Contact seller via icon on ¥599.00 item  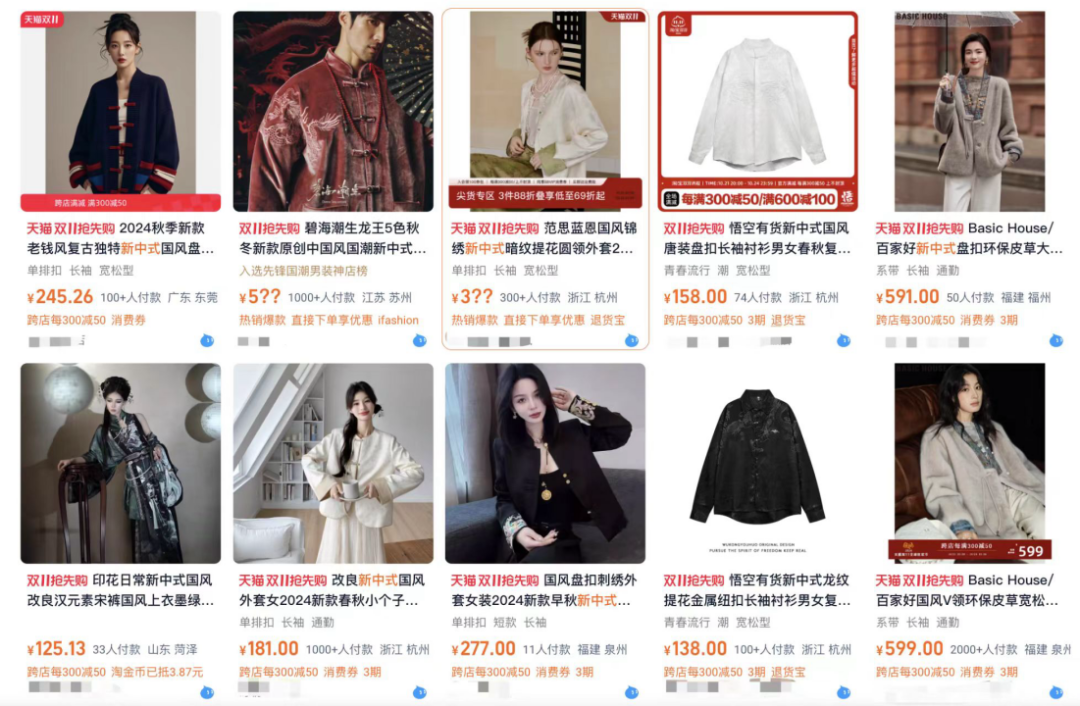(1055, 693)
